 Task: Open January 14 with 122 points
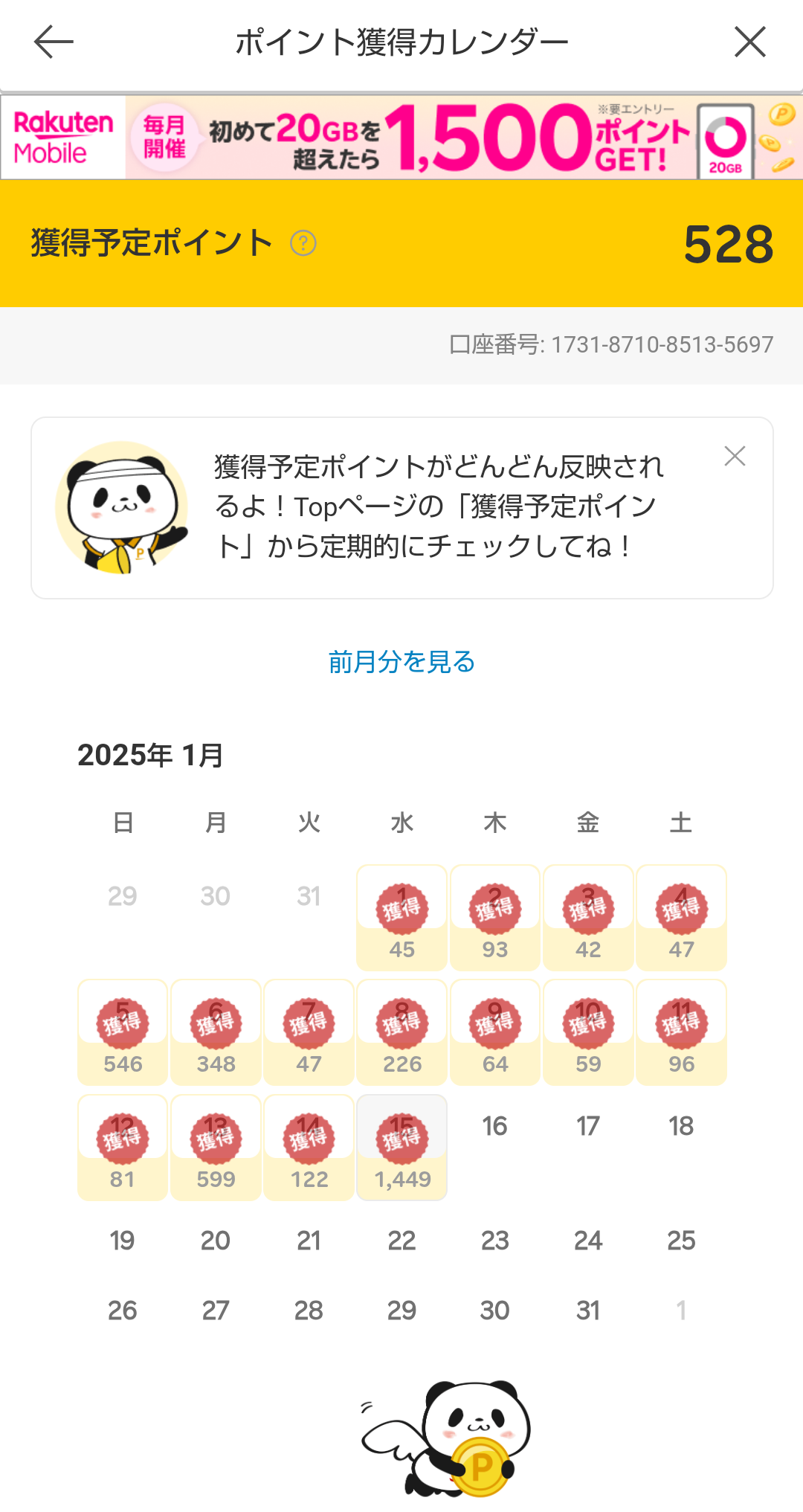309,1147
